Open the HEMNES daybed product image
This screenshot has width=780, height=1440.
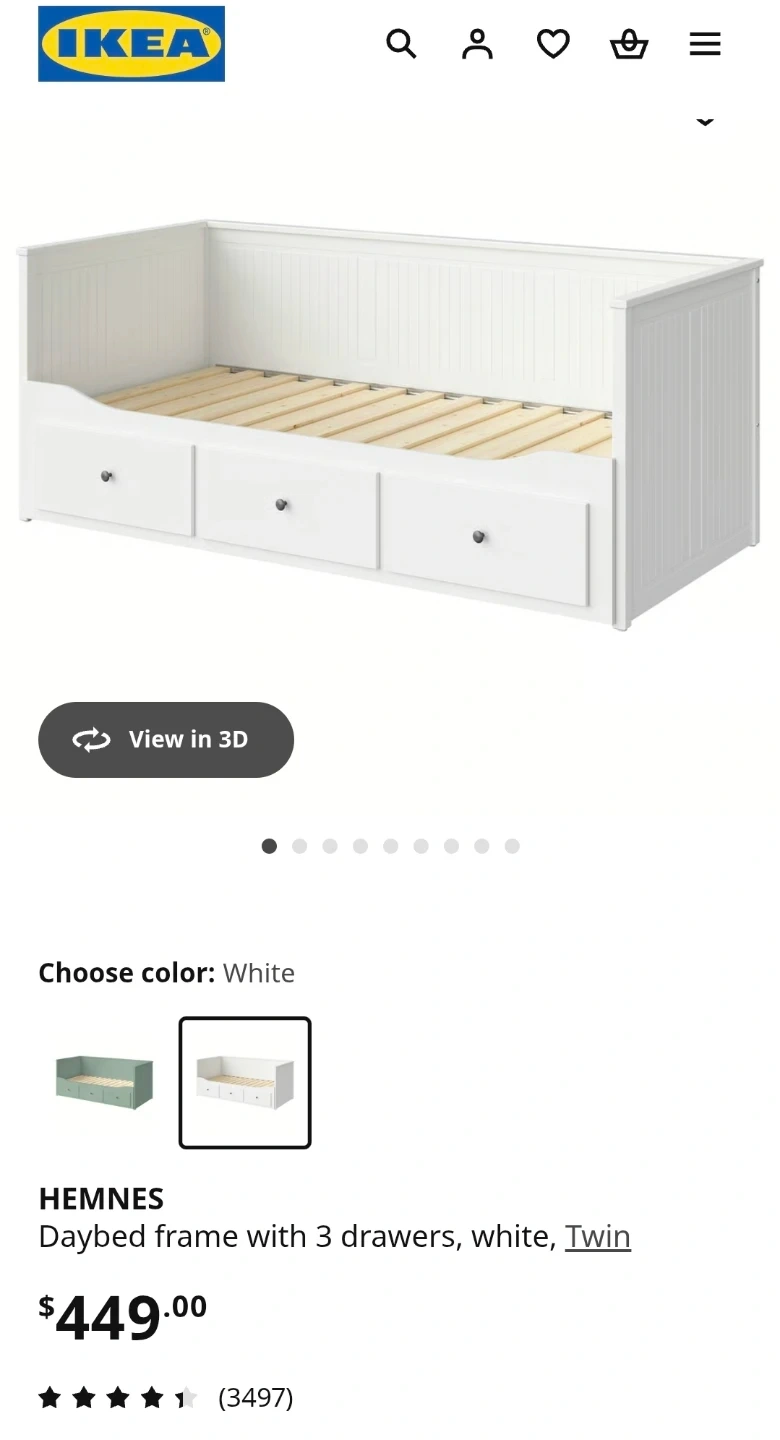click(390, 425)
